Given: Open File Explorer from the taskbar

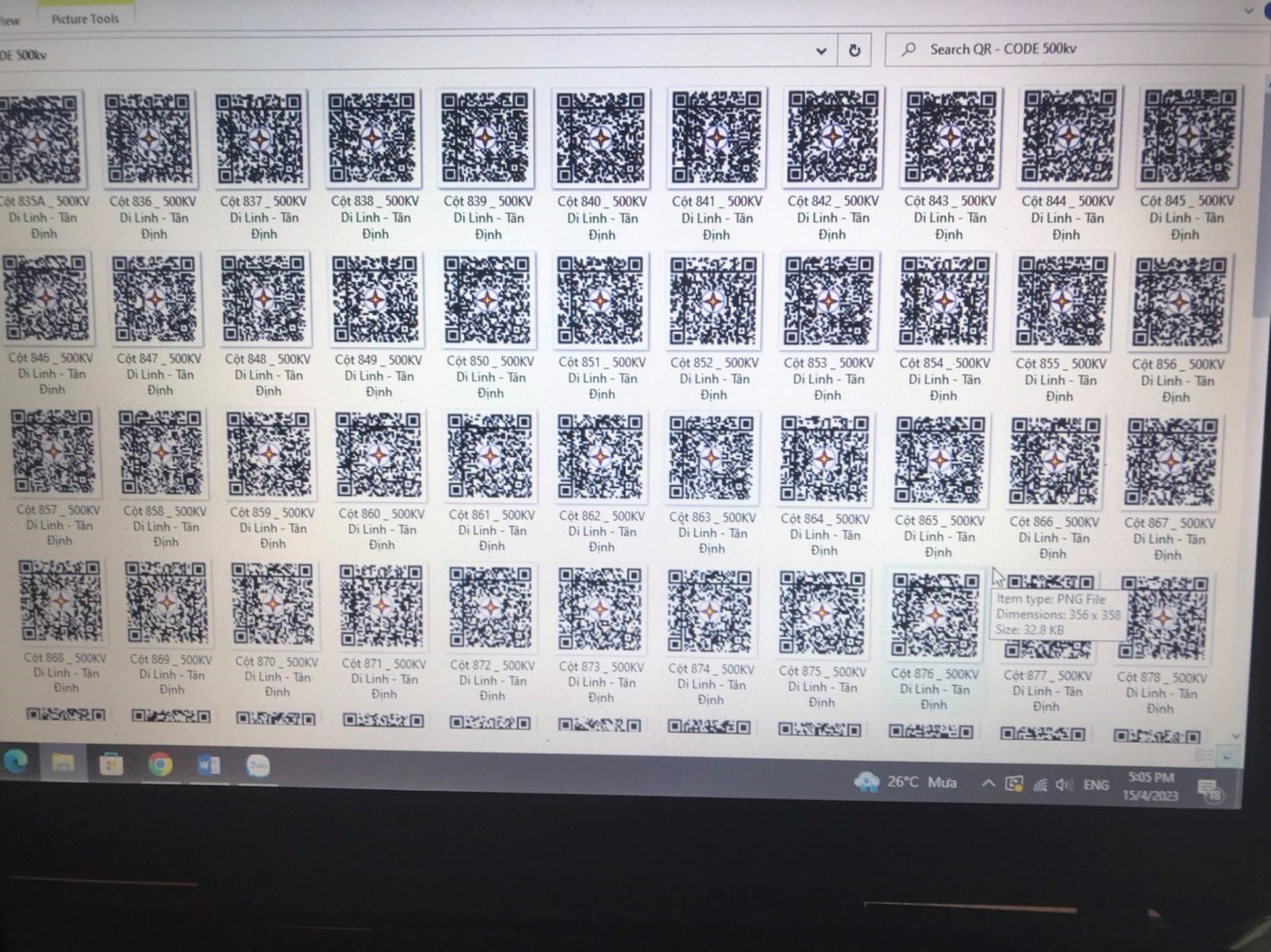Looking at the screenshot, I should pyautogui.click(x=63, y=763).
